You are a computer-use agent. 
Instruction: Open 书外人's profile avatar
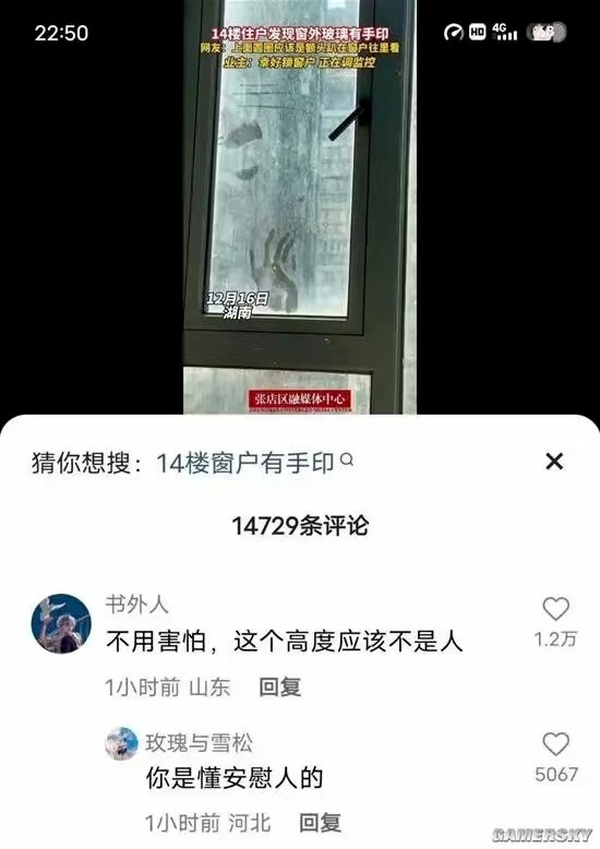(x=61, y=624)
